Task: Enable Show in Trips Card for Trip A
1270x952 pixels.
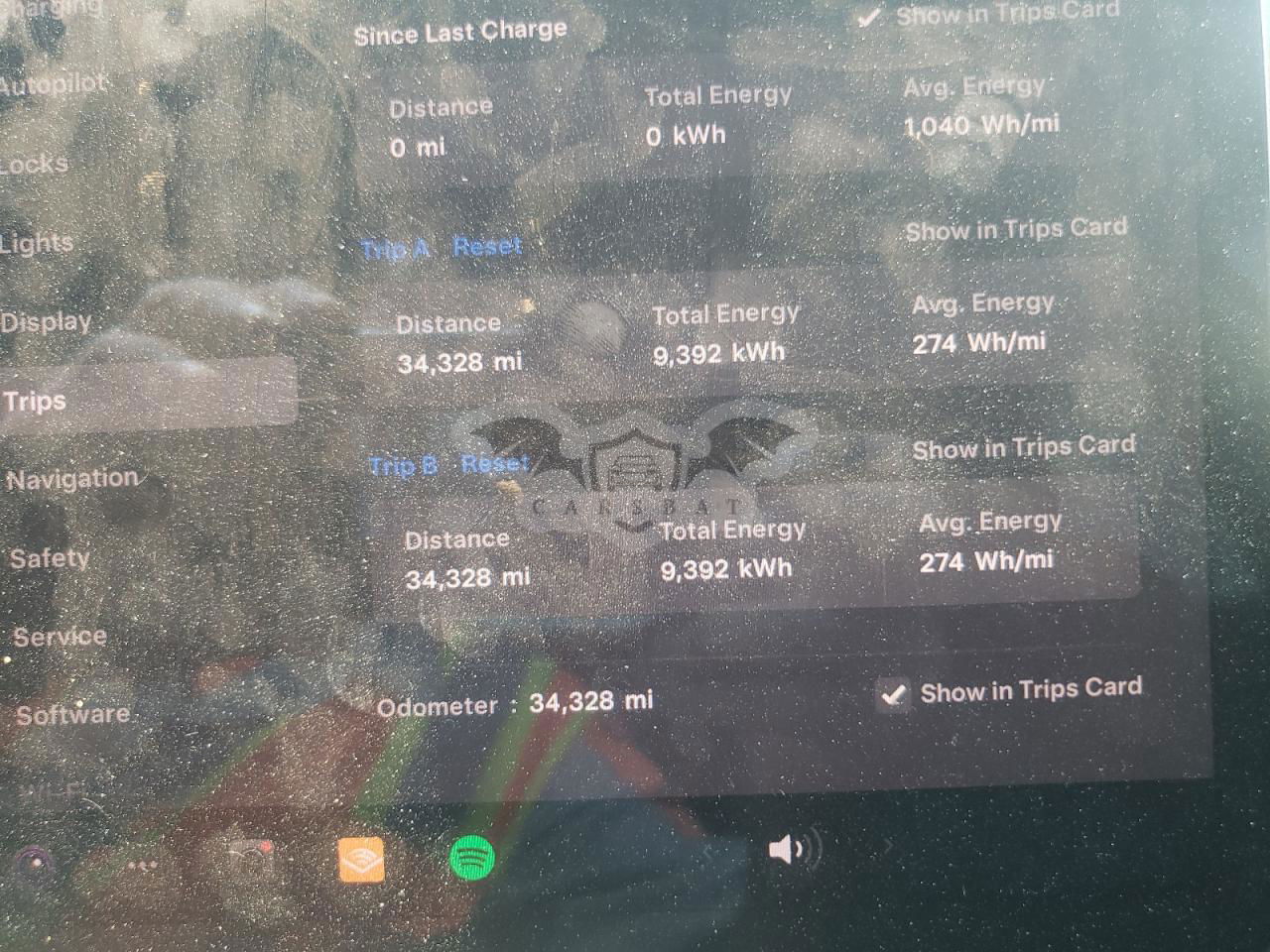Action: click(x=1015, y=230)
